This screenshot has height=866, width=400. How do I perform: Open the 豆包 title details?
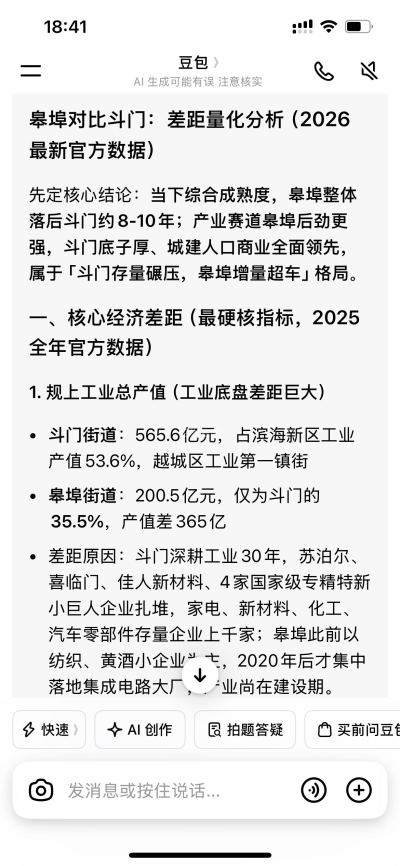pos(198,62)
